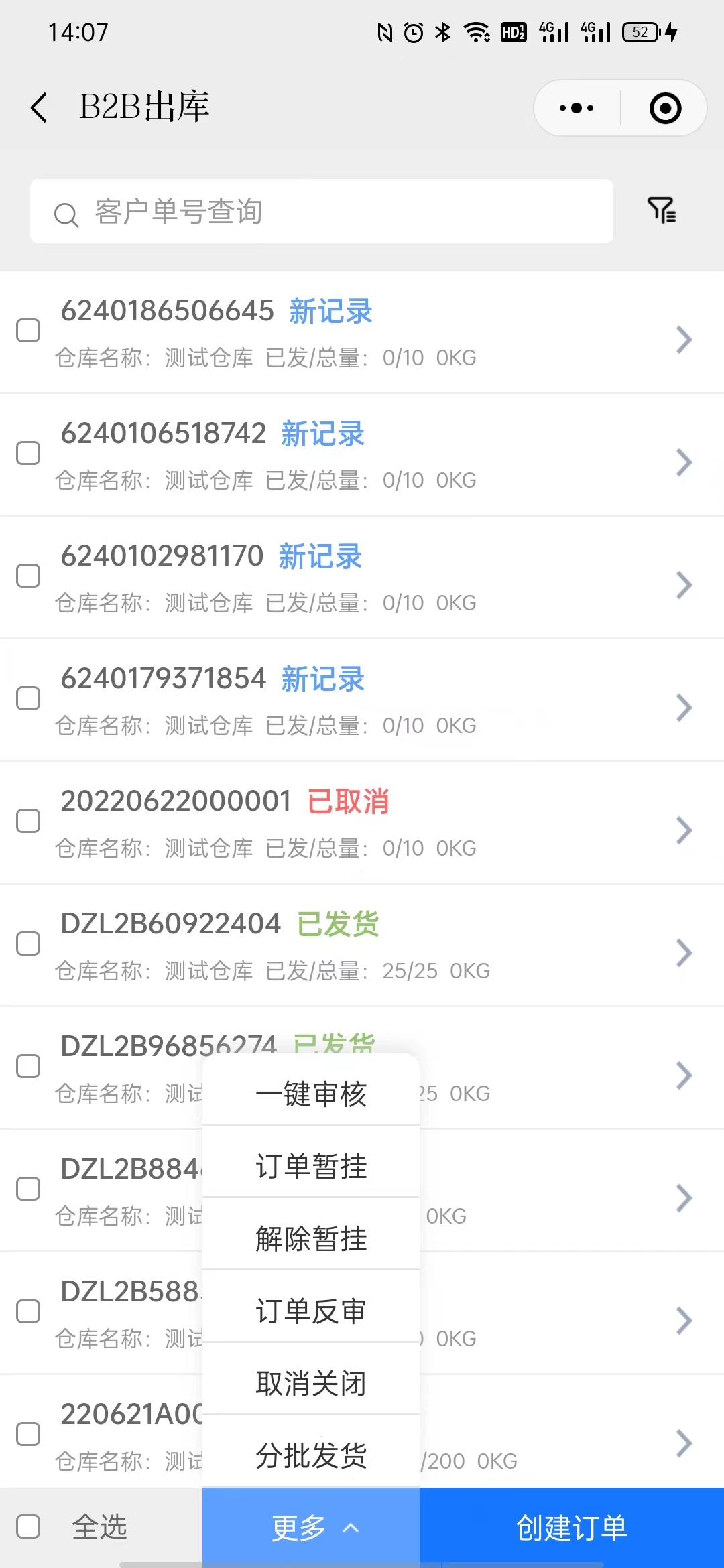This screenshot has width=724, height=1568.
Task: Choose 解除暂挂 in the popup
Action: pyautogui.click(x=311, y=1238)
